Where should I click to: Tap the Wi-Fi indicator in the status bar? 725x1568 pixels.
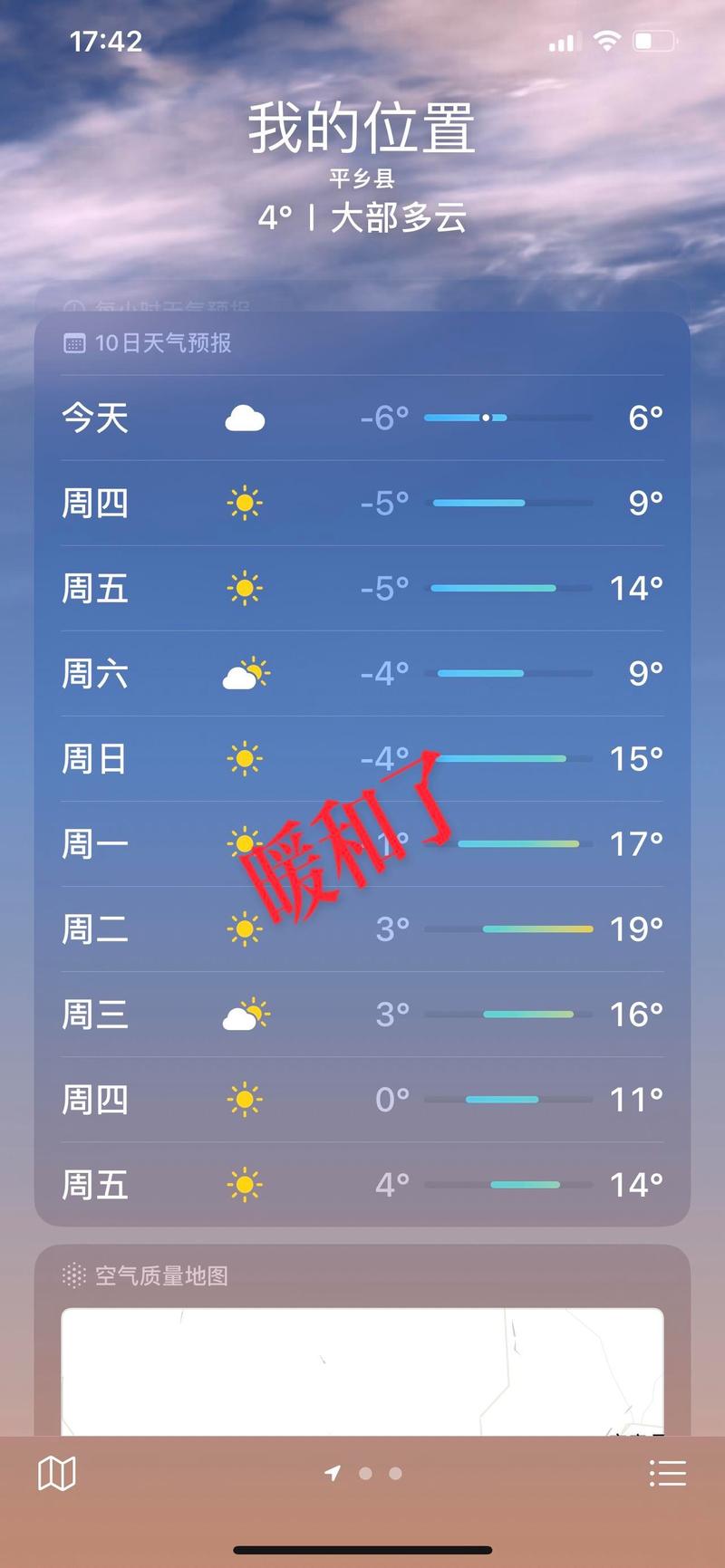[x=608, y=40]
